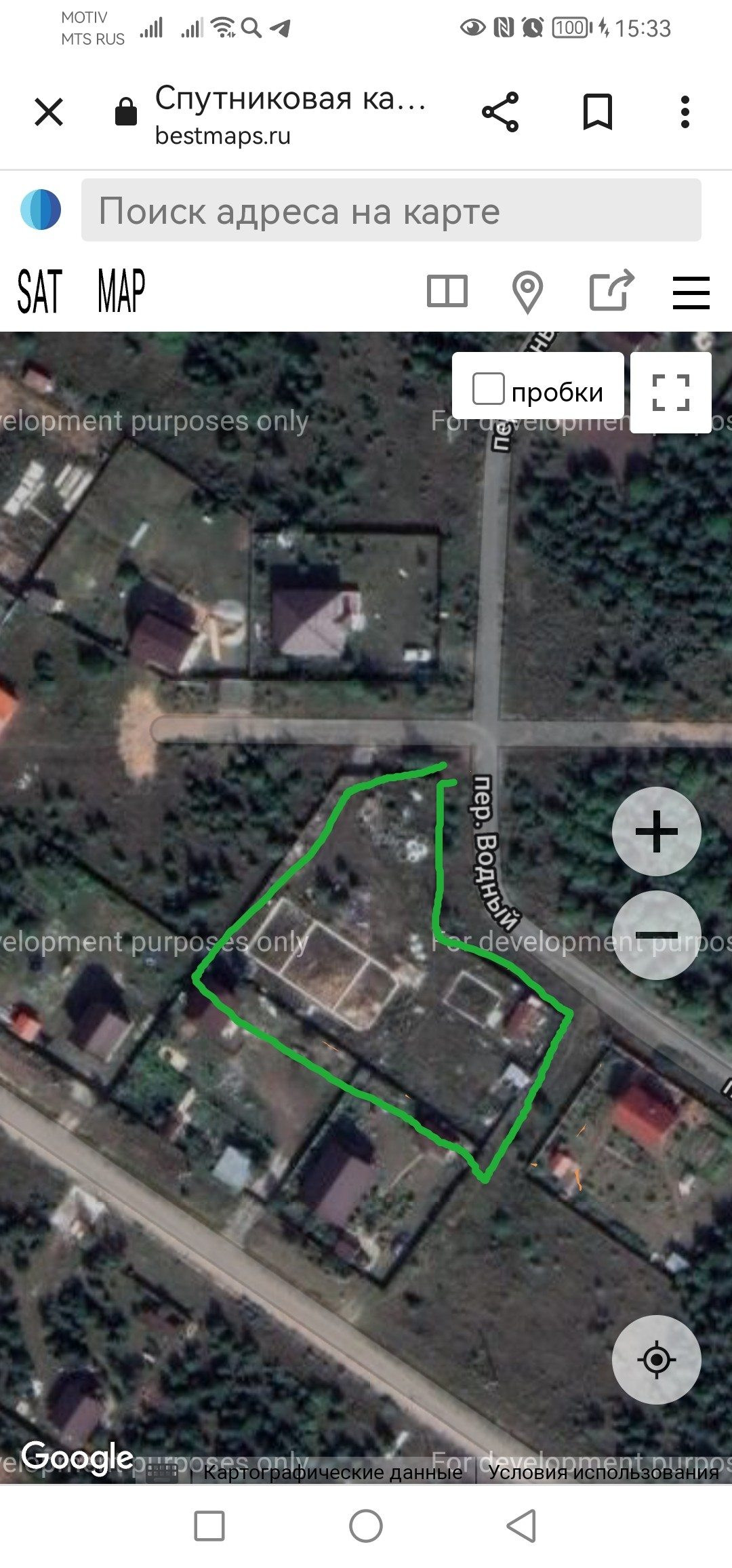Open the browser overflow menu
This screenshot has height=1568, width=732.
tap(685, 113)
